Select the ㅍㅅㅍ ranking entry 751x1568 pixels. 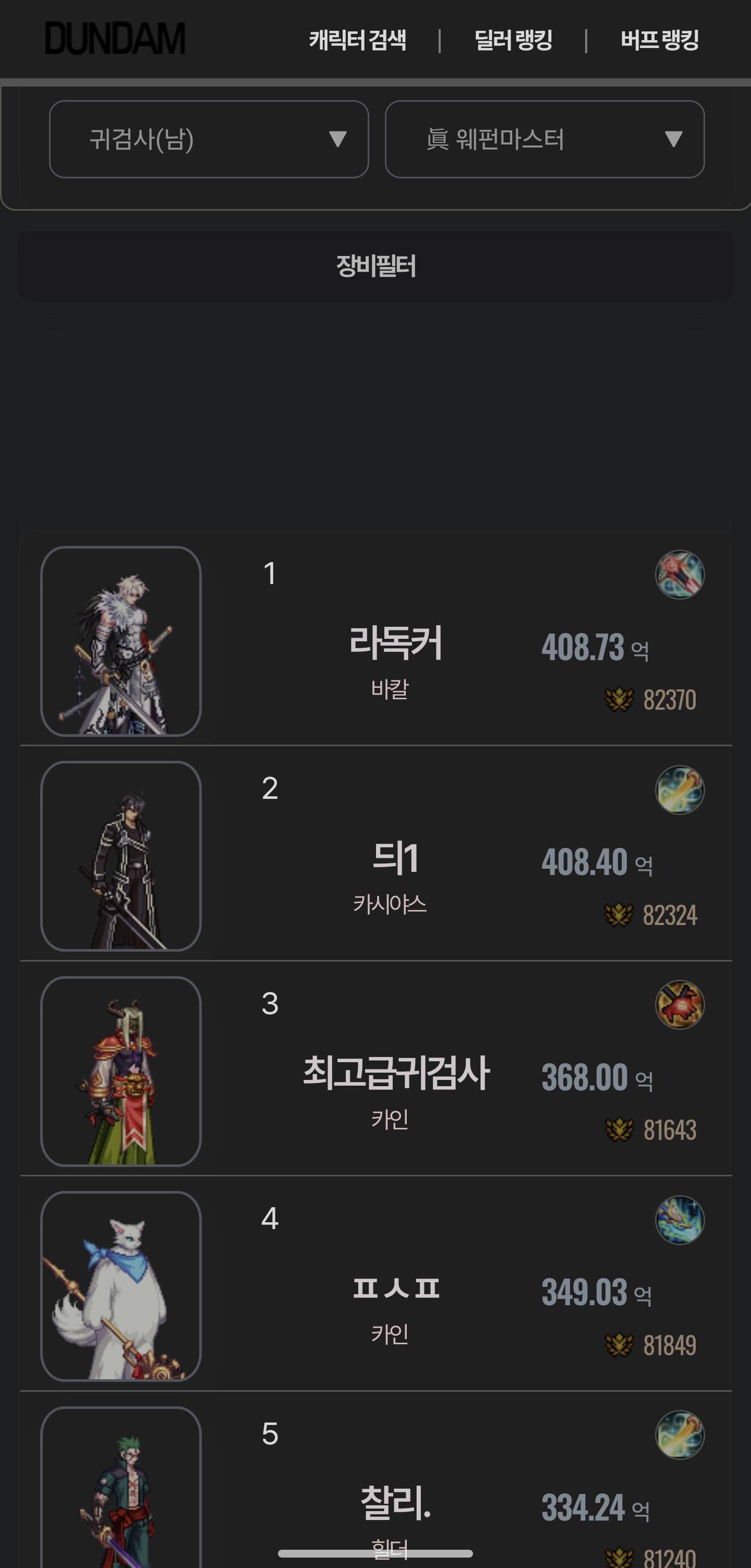pyautogui.click(x=396, y=1289)
